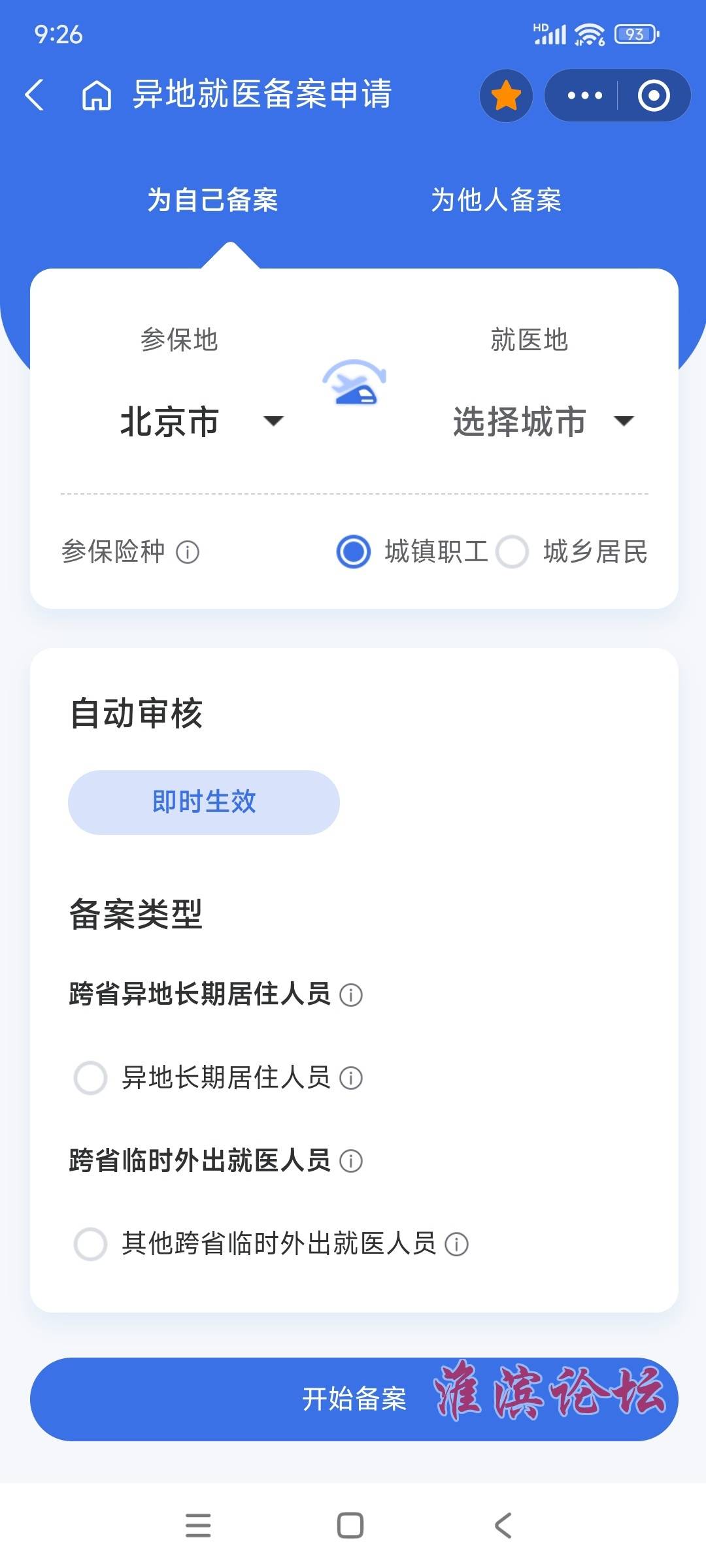The height and width of the screenshot is (1568, 706).
Task: Show info about 参保险种
Action: coord(188,552)
